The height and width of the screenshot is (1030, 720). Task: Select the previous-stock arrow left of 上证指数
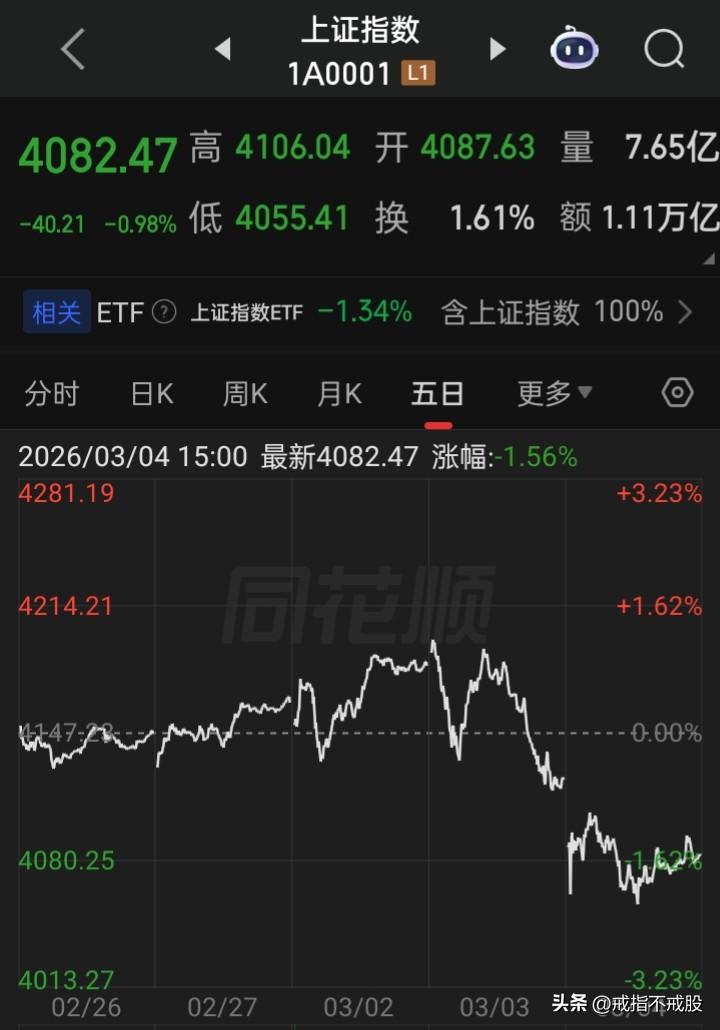pos(222,48)
